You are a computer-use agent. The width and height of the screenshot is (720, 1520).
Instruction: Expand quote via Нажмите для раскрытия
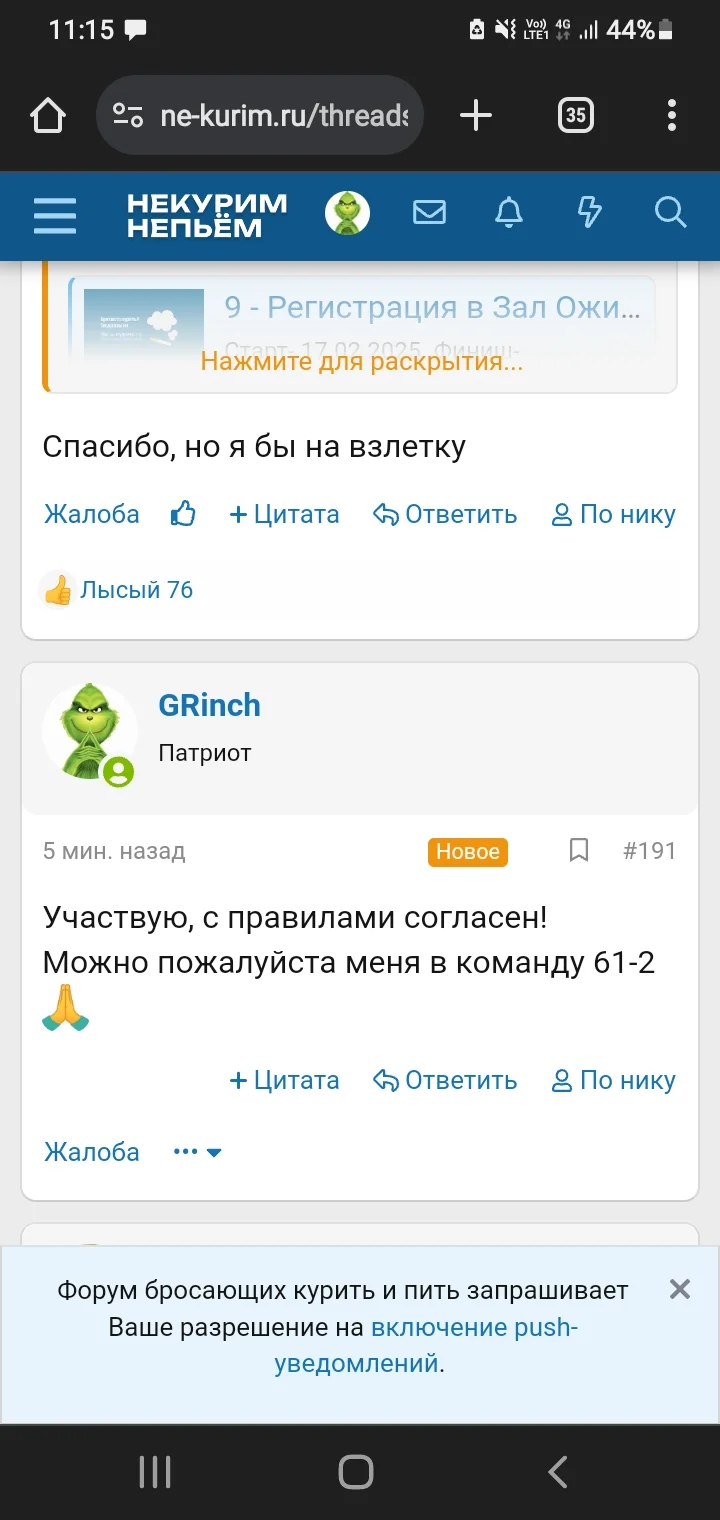click(361, 361)
